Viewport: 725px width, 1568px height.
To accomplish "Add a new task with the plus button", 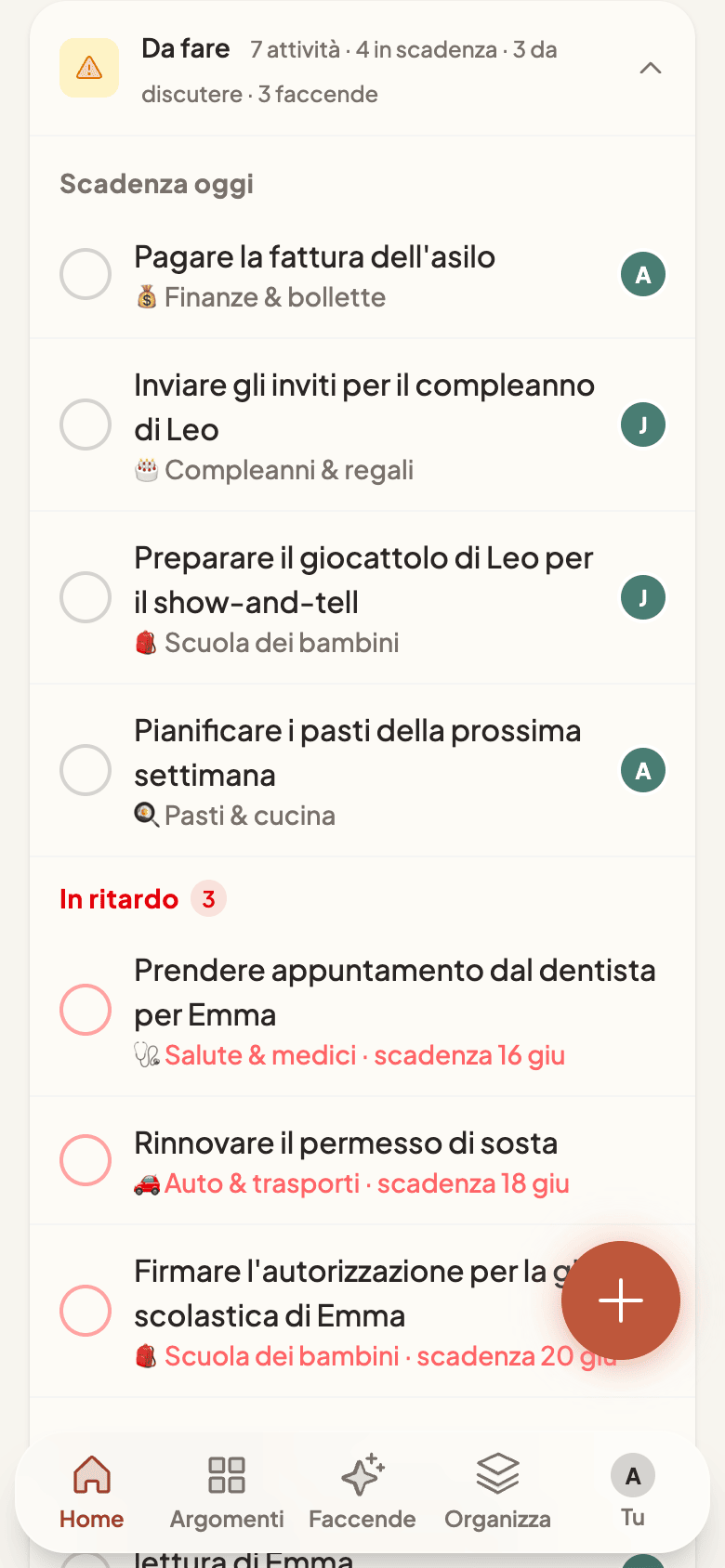I will pyautogui.click(x=621, y=1300).
